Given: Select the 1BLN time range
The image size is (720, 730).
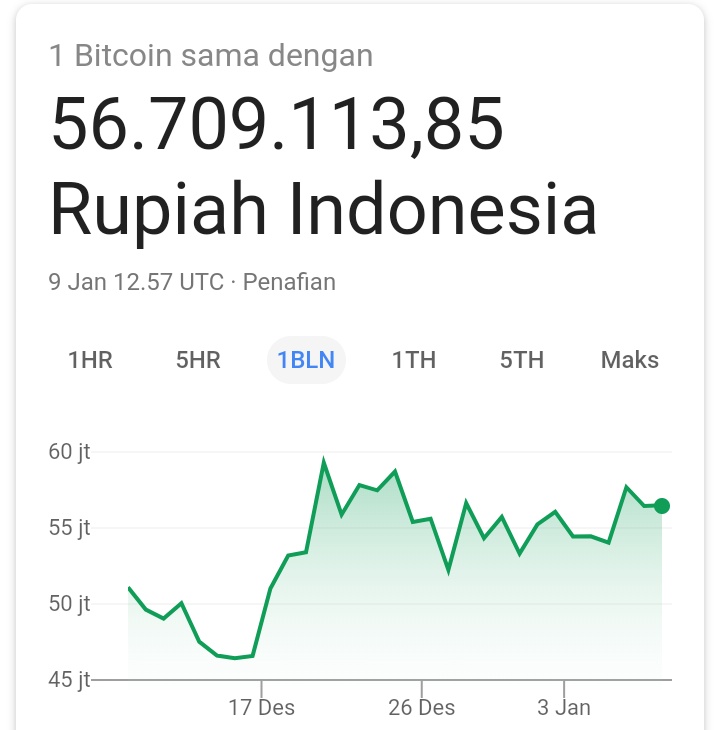Looking at the screenshot, I should (306, 361).
